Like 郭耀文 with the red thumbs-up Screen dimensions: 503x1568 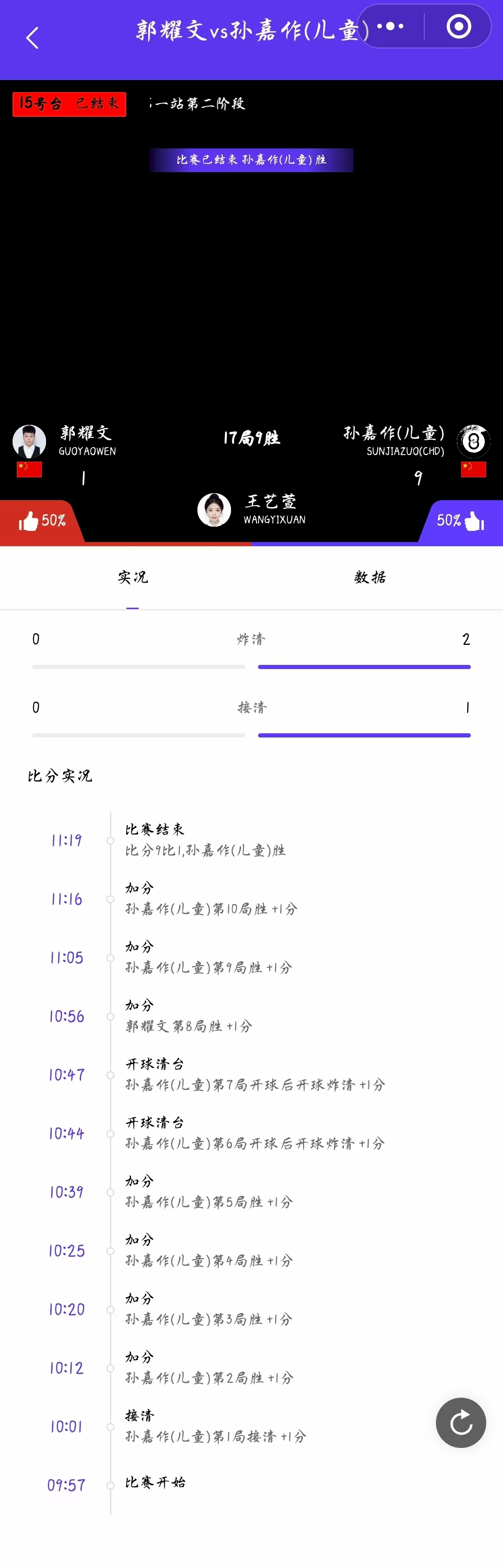tap(40, 521)
